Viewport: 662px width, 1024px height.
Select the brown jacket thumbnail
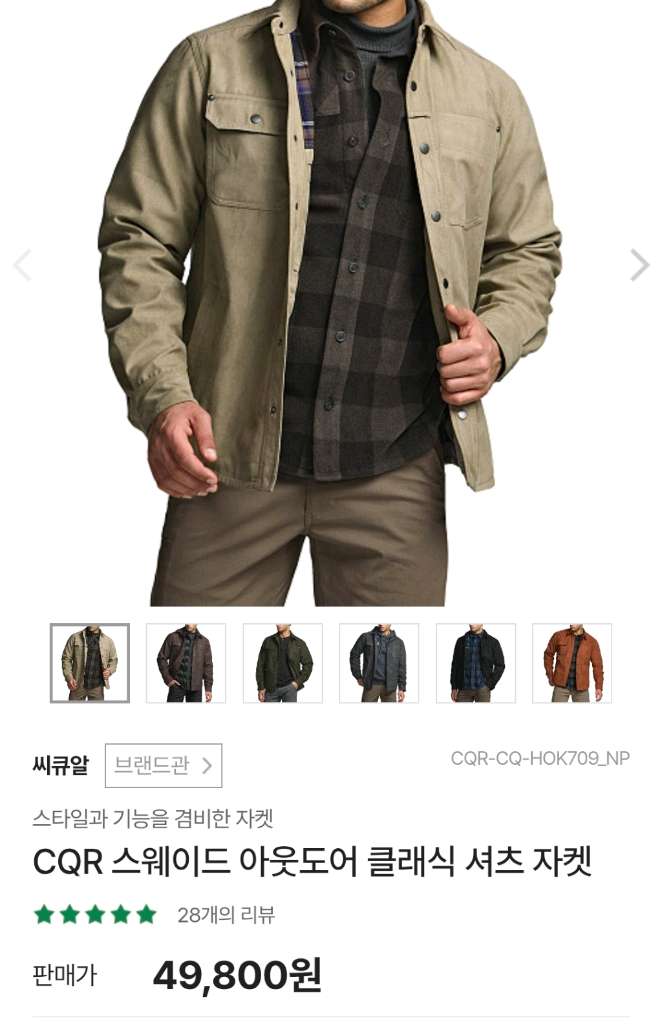(x=186, y=663)
